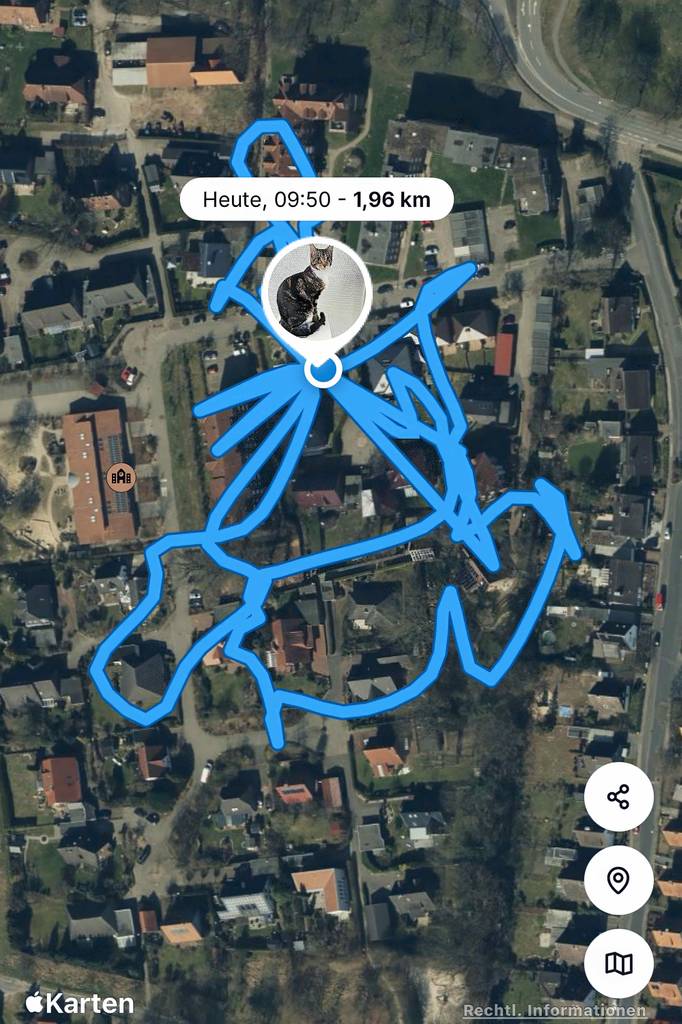Open Rechtl. Informationen link
Viewport: 682px width, 1024px height.
pos(553,1011)
